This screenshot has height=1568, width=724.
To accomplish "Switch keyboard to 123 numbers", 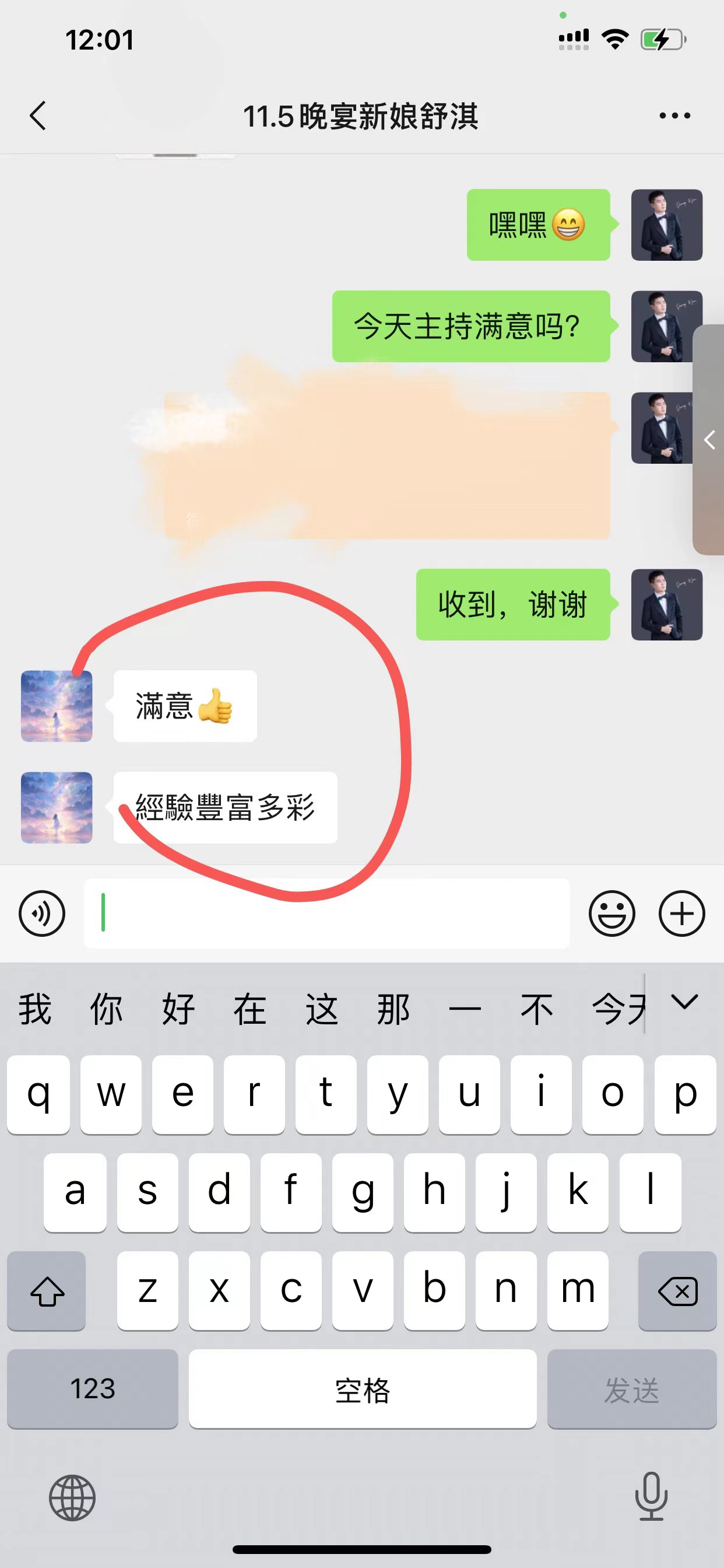I will click(x=93, y=1389).
